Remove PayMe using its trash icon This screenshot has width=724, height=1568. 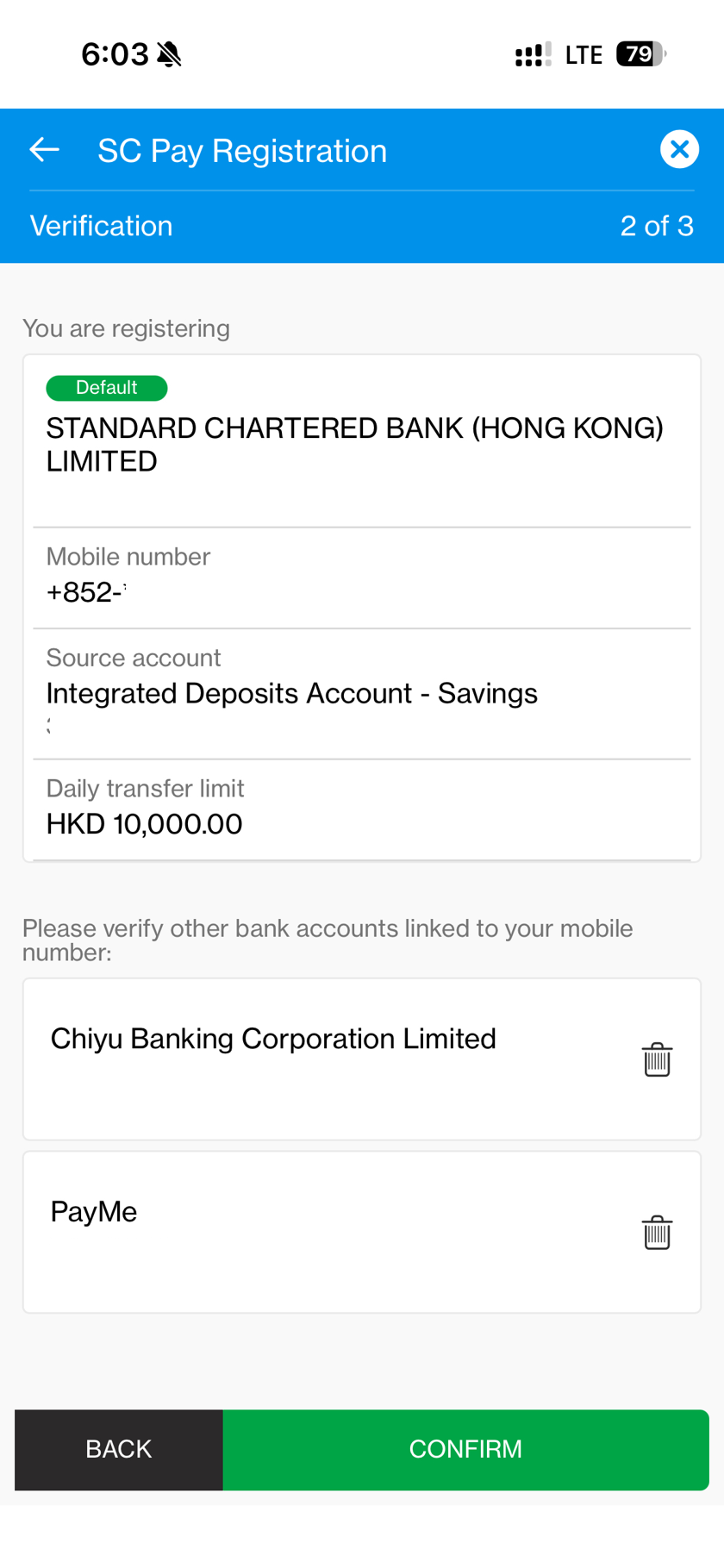point(656,1232)
